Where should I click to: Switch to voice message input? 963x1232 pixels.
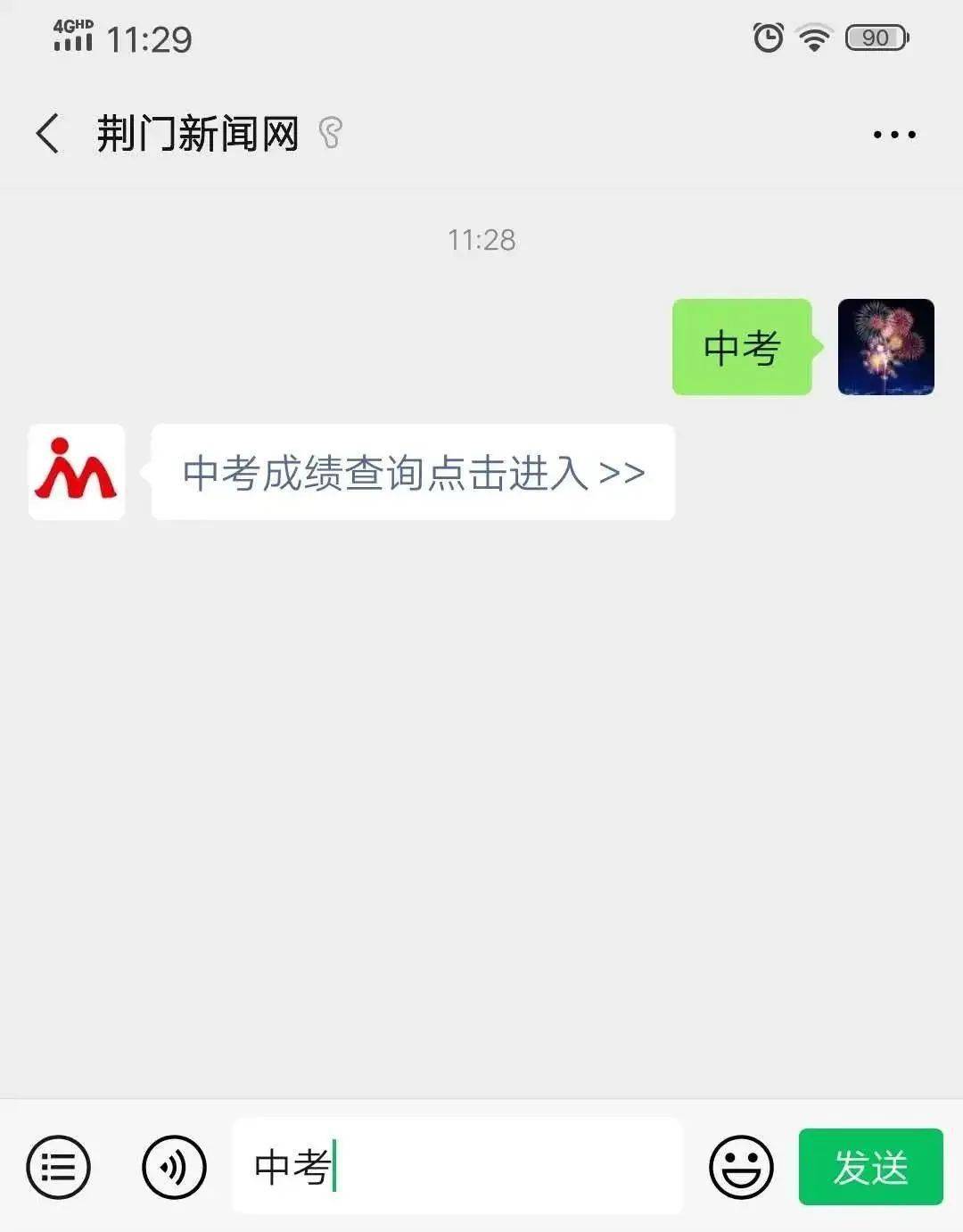pyautogui.click(x=174, y=1167)
